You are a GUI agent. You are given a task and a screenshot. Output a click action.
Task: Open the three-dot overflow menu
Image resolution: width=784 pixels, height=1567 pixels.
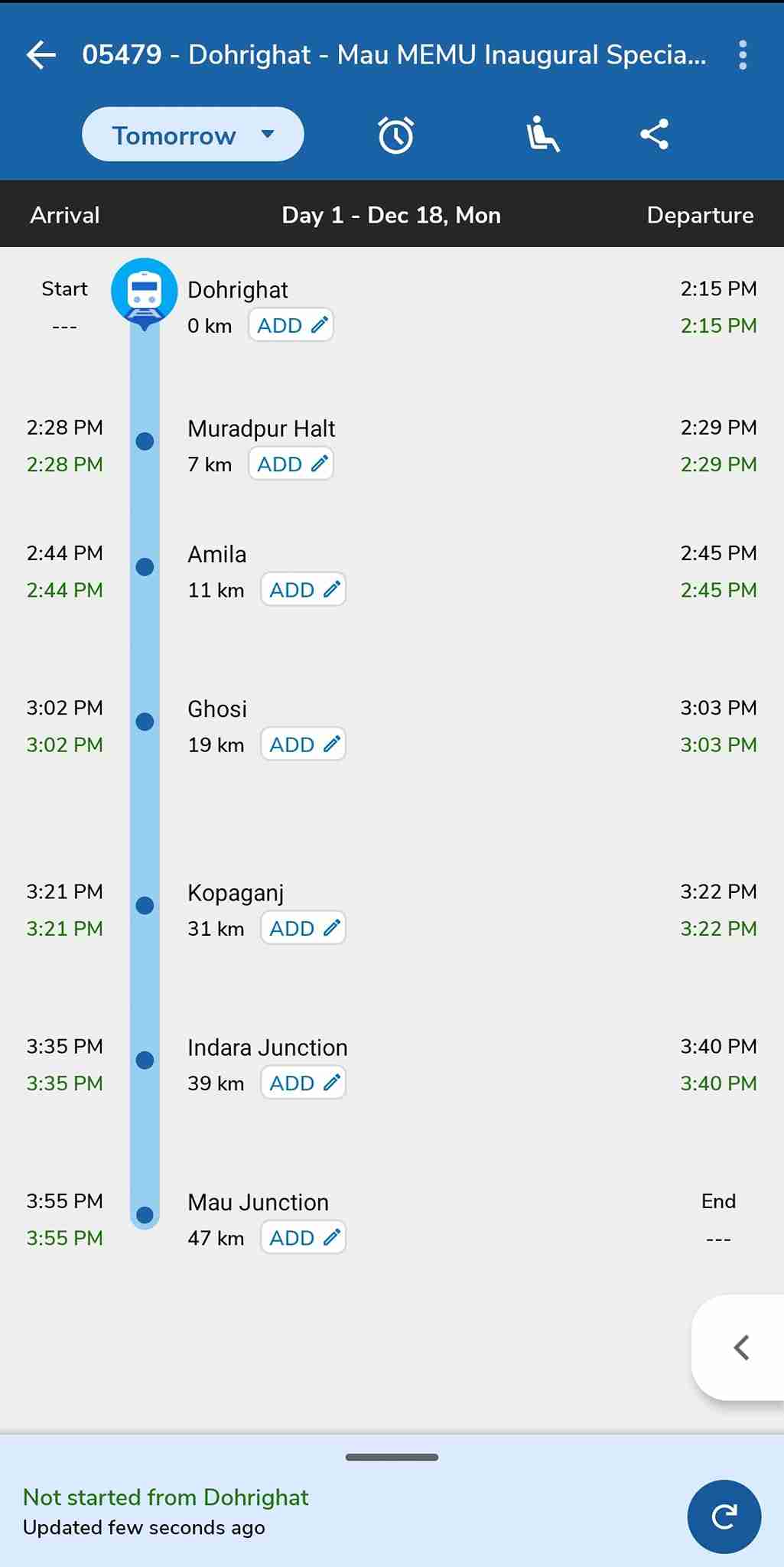(742, 55)
